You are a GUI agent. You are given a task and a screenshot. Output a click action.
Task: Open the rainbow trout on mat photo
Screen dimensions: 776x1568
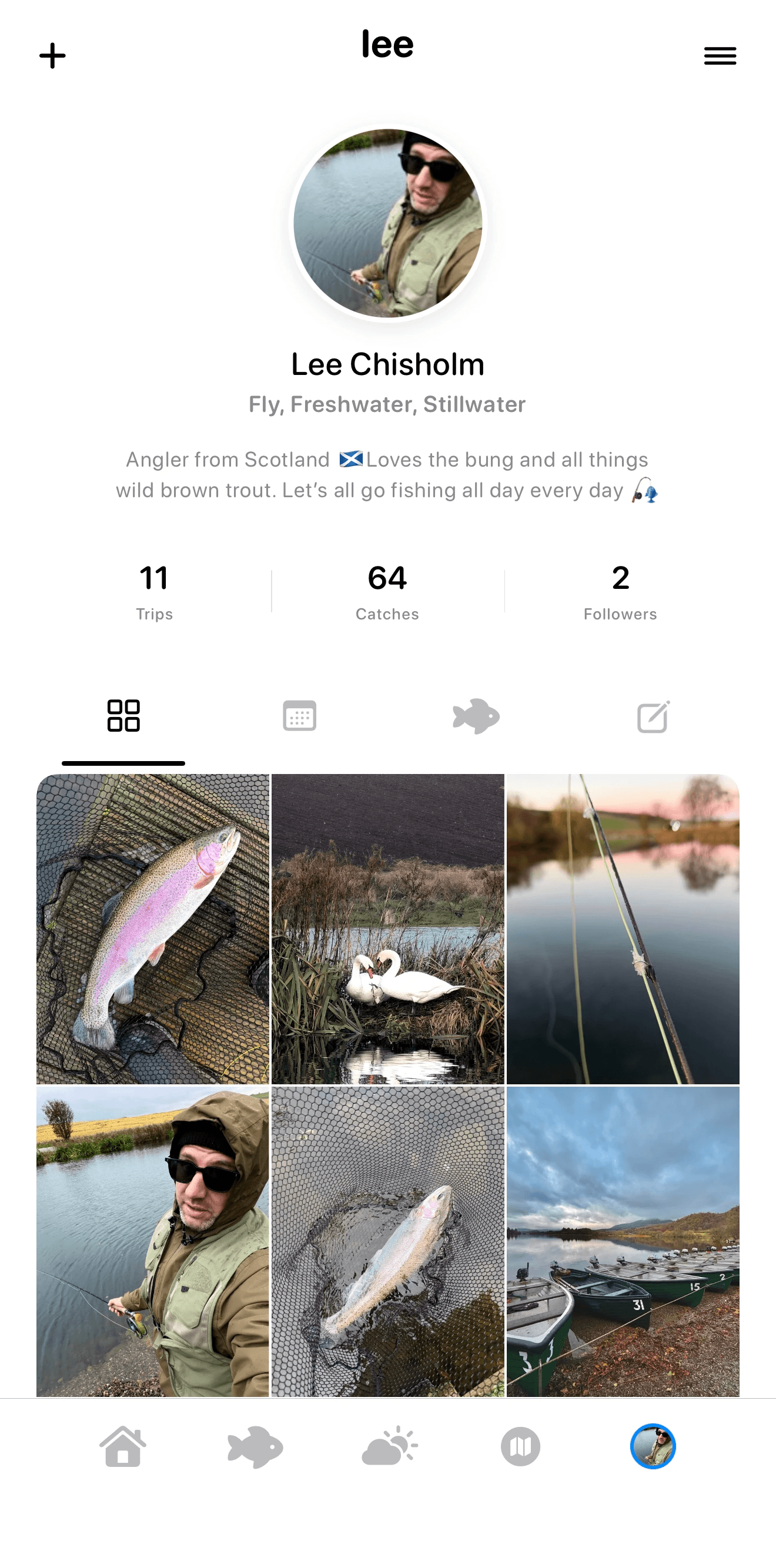point(153,929)
